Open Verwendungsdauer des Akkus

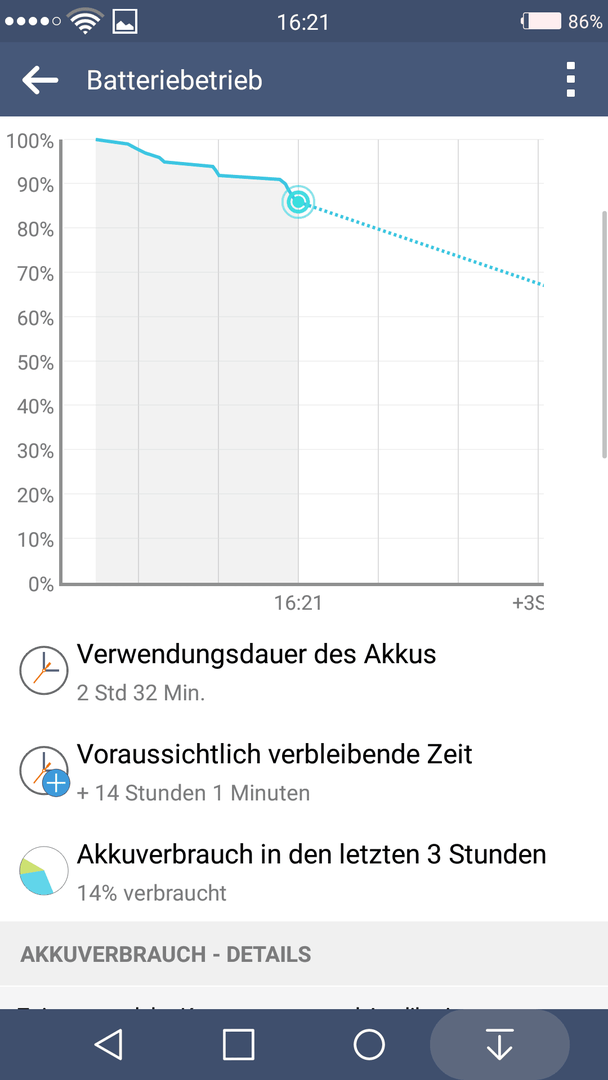pos(304,670)
